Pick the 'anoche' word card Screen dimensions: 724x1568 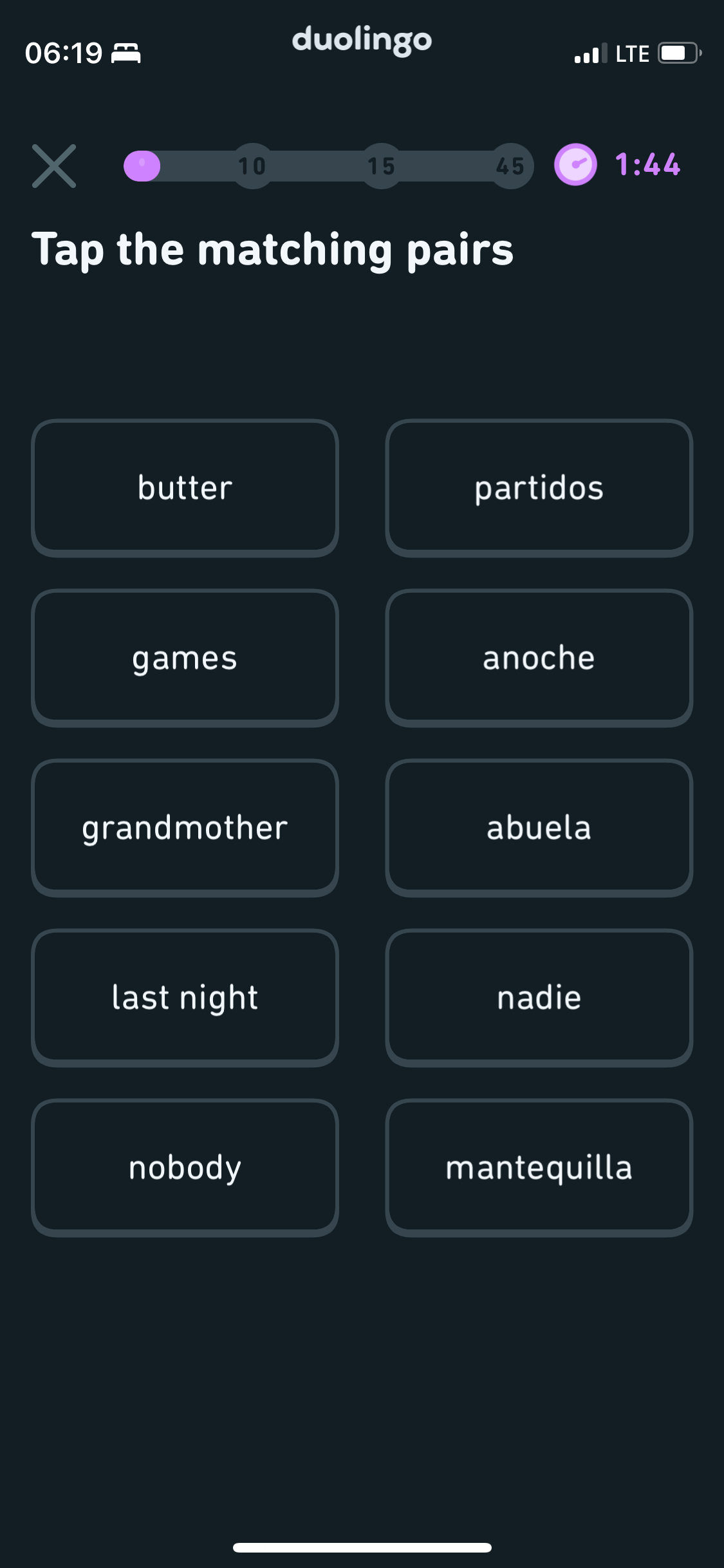tap(539, 658)
